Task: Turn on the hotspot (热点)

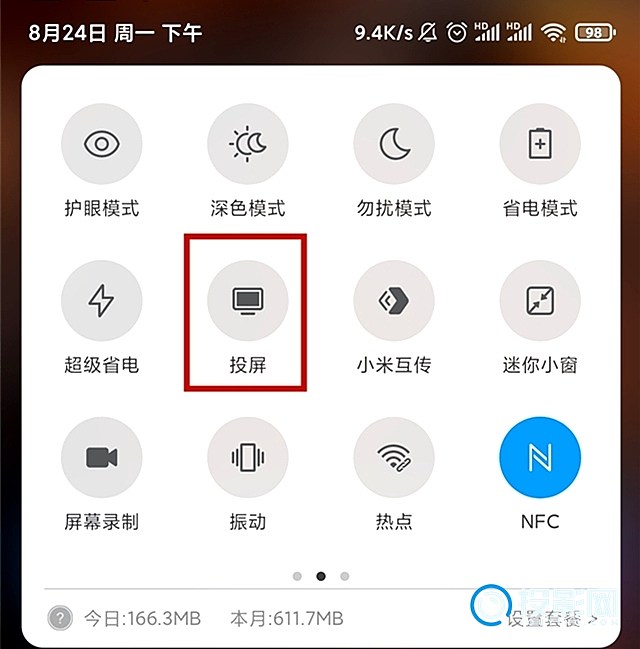Action: [394, 458]
